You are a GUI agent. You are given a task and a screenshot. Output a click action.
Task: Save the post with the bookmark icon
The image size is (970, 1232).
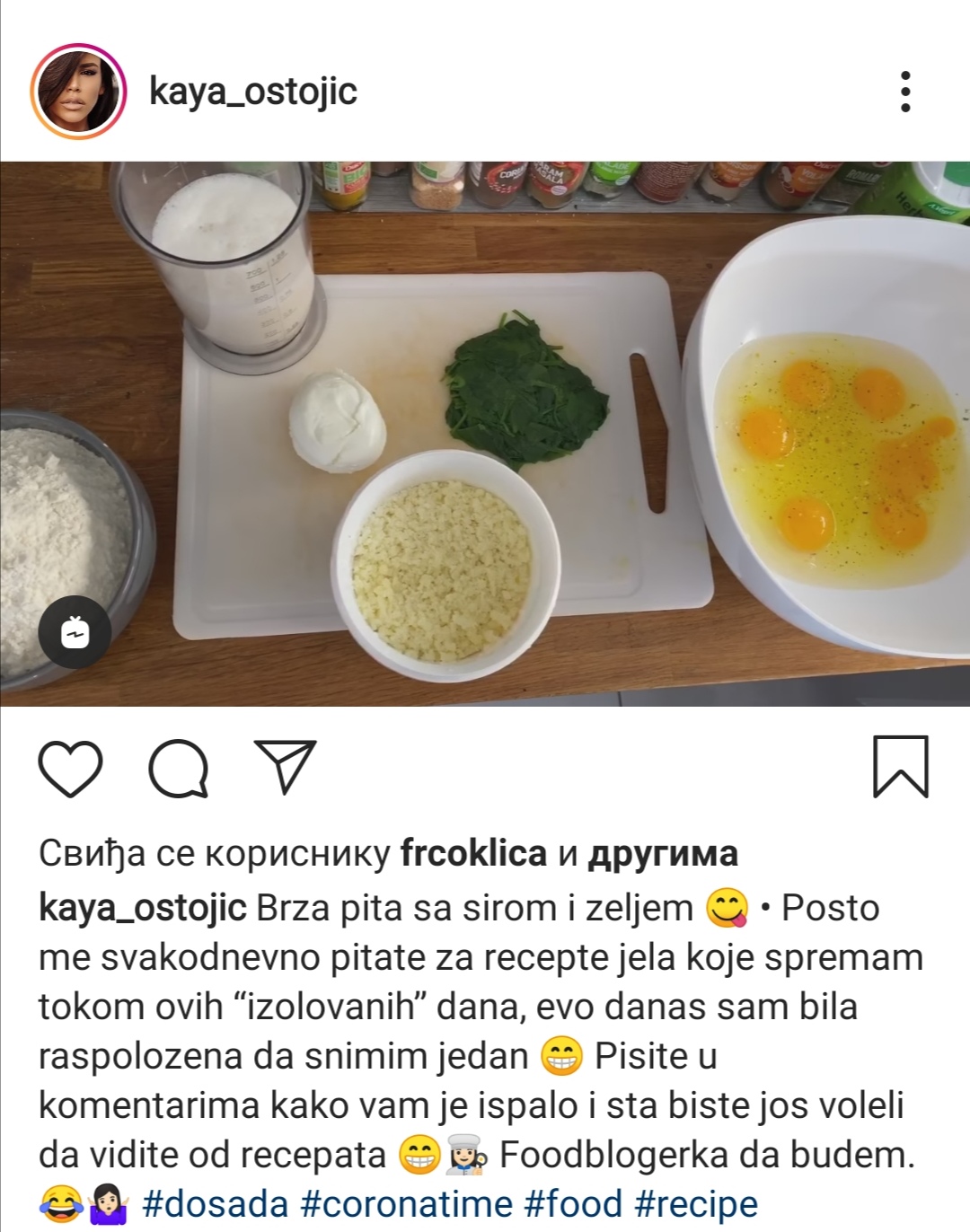[x=900, y=766]
